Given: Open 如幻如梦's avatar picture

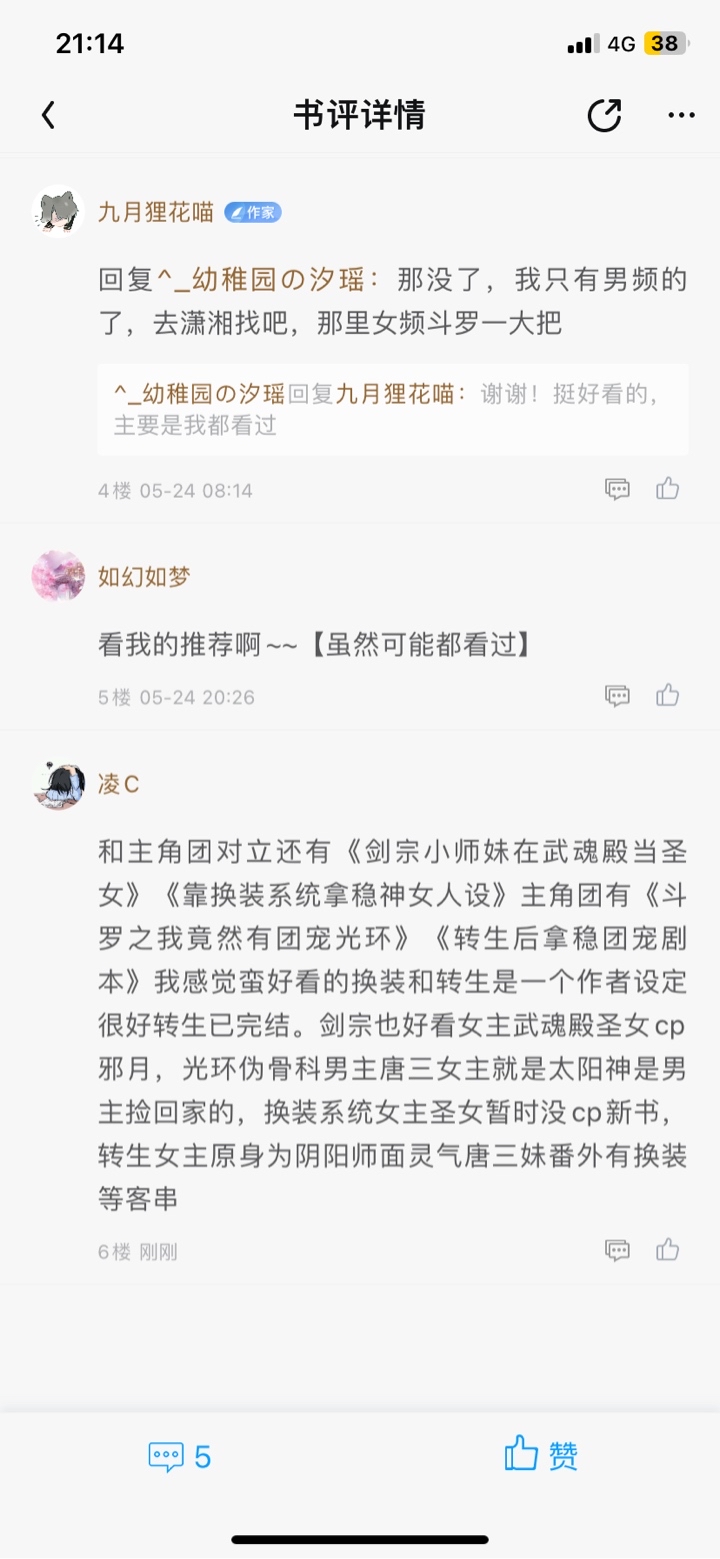Looking at the screenshot, I should click(x=58, y=577).
